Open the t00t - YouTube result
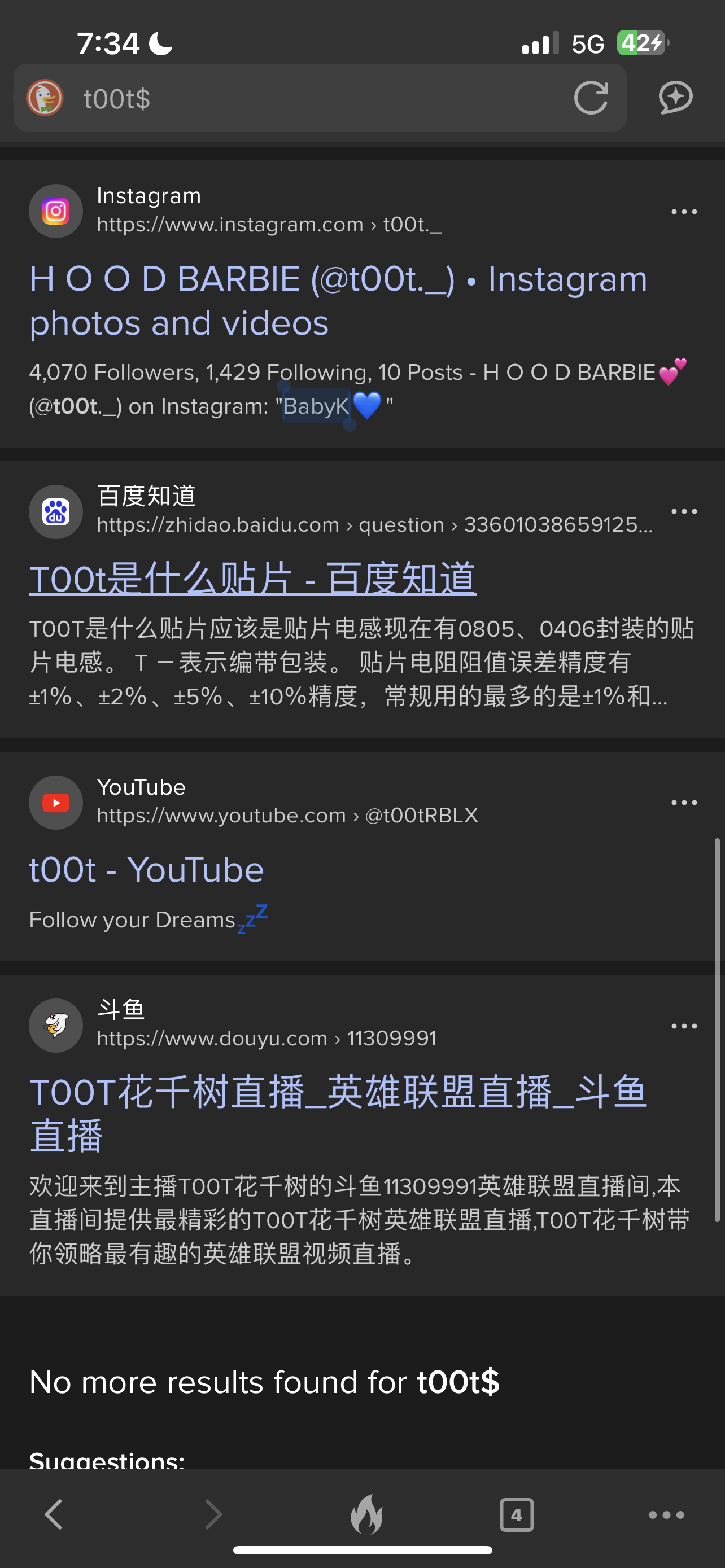Screen dimensions: 725x1568 tap(147, 869)
